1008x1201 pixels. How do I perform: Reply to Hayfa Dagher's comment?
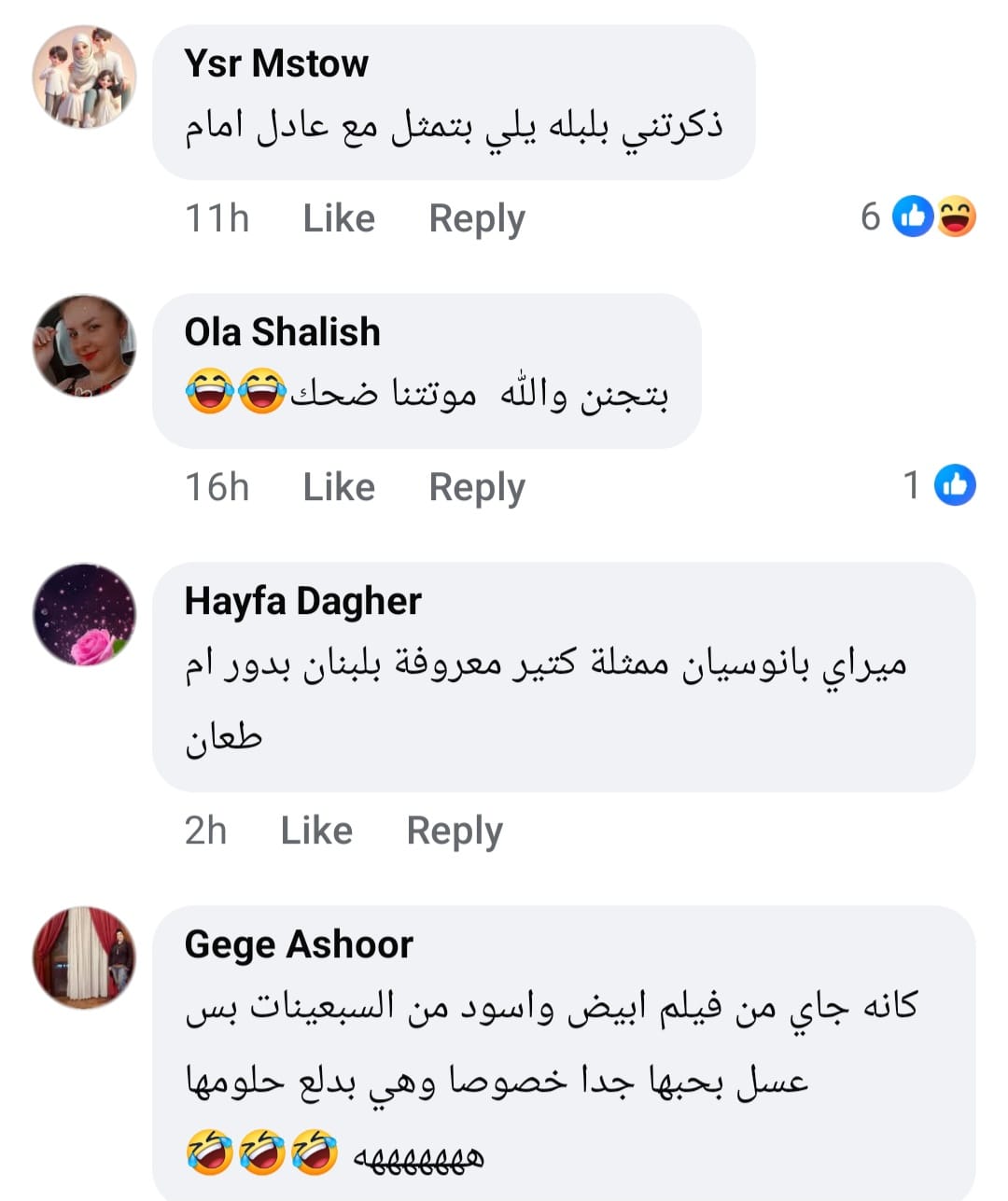click(455, 831)
